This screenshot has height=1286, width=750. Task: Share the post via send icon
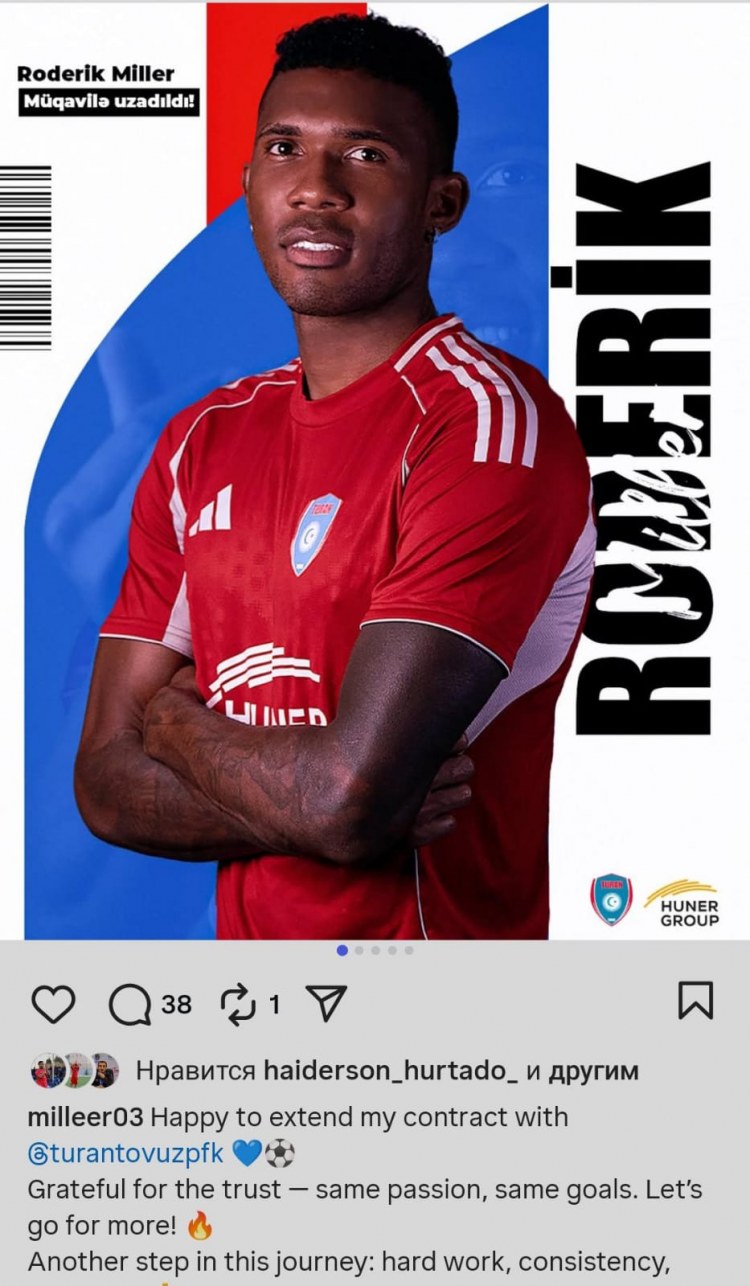point(325,1003)
